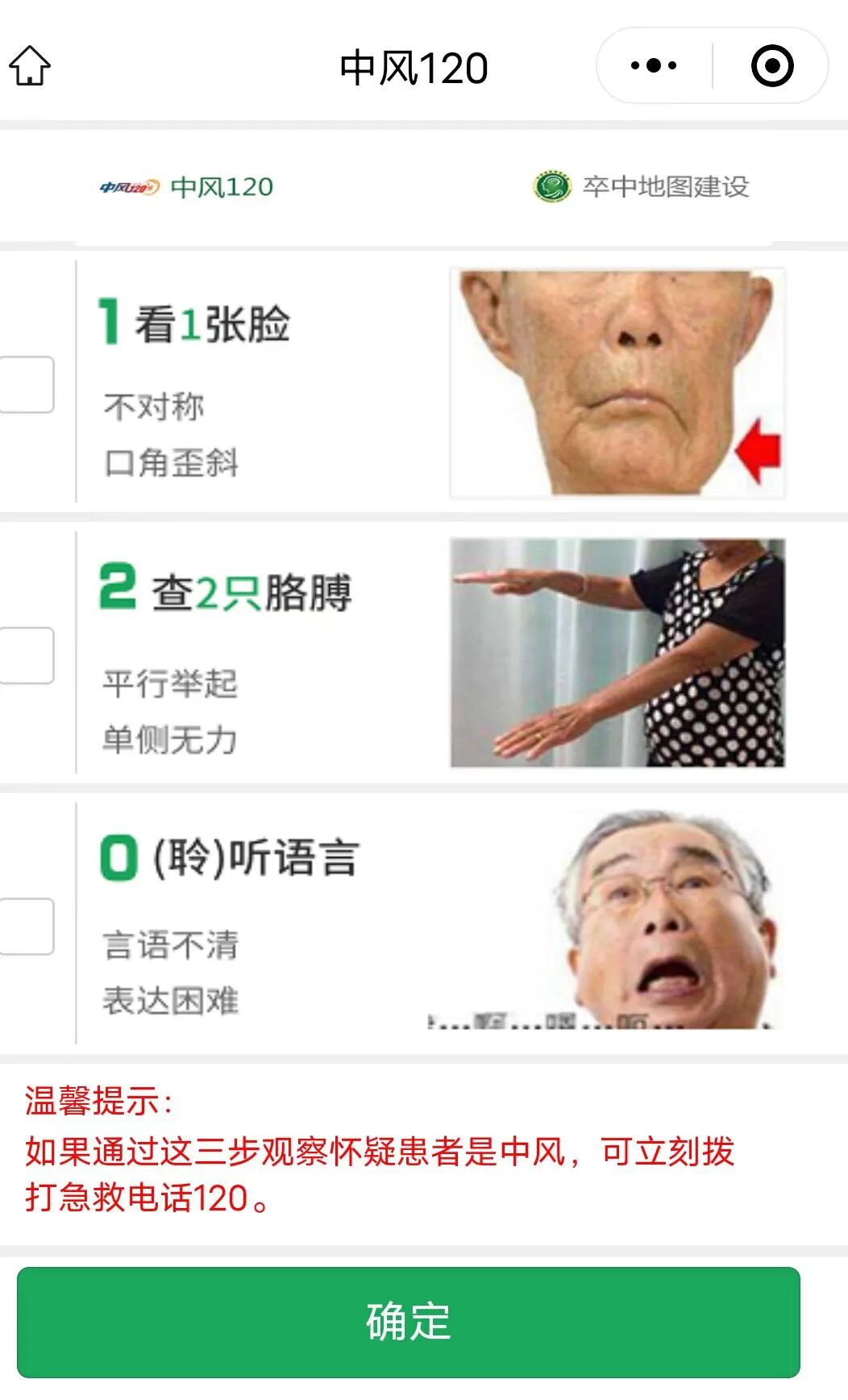Open the three-dot more menu
The image size is (848, 1400).
654,65
